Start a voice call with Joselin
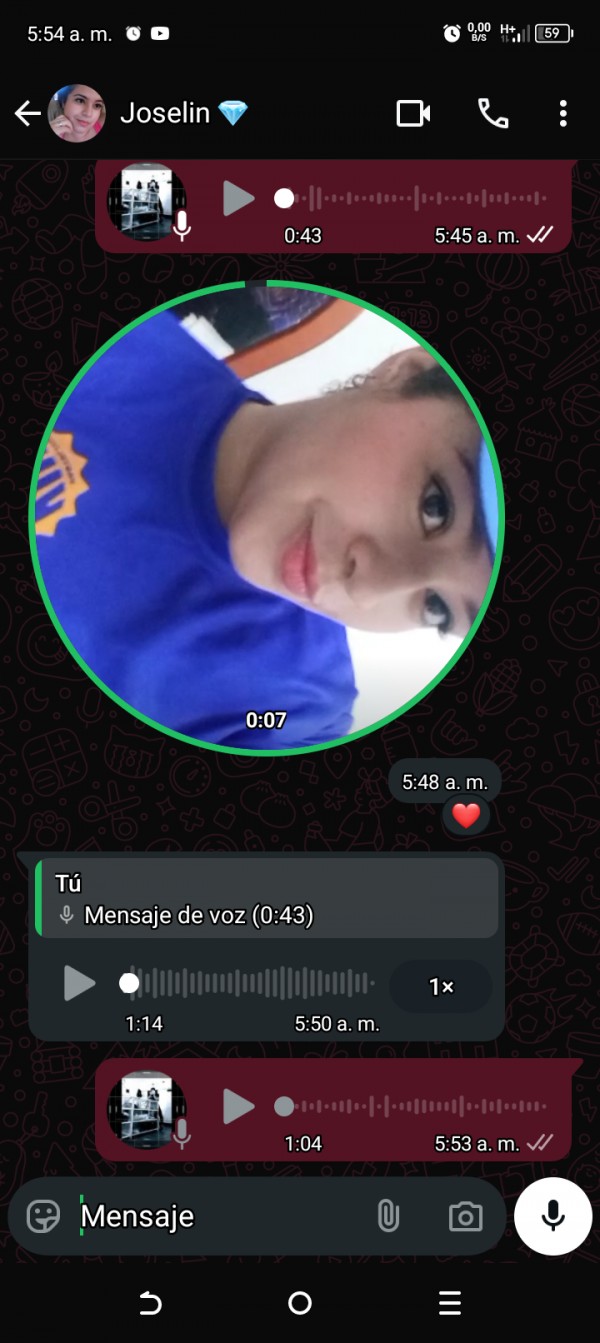 [x=493, y=113]
